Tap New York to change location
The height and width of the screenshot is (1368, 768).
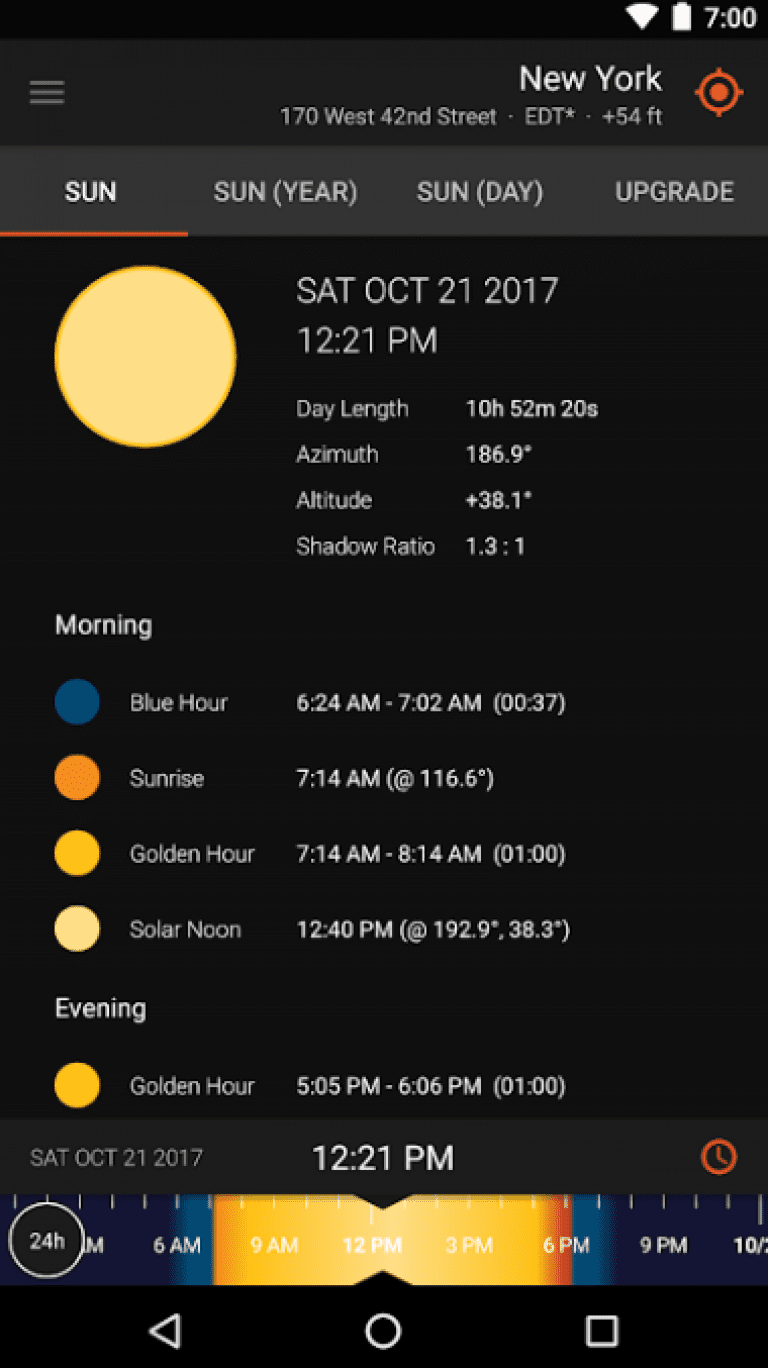[590, 78]
